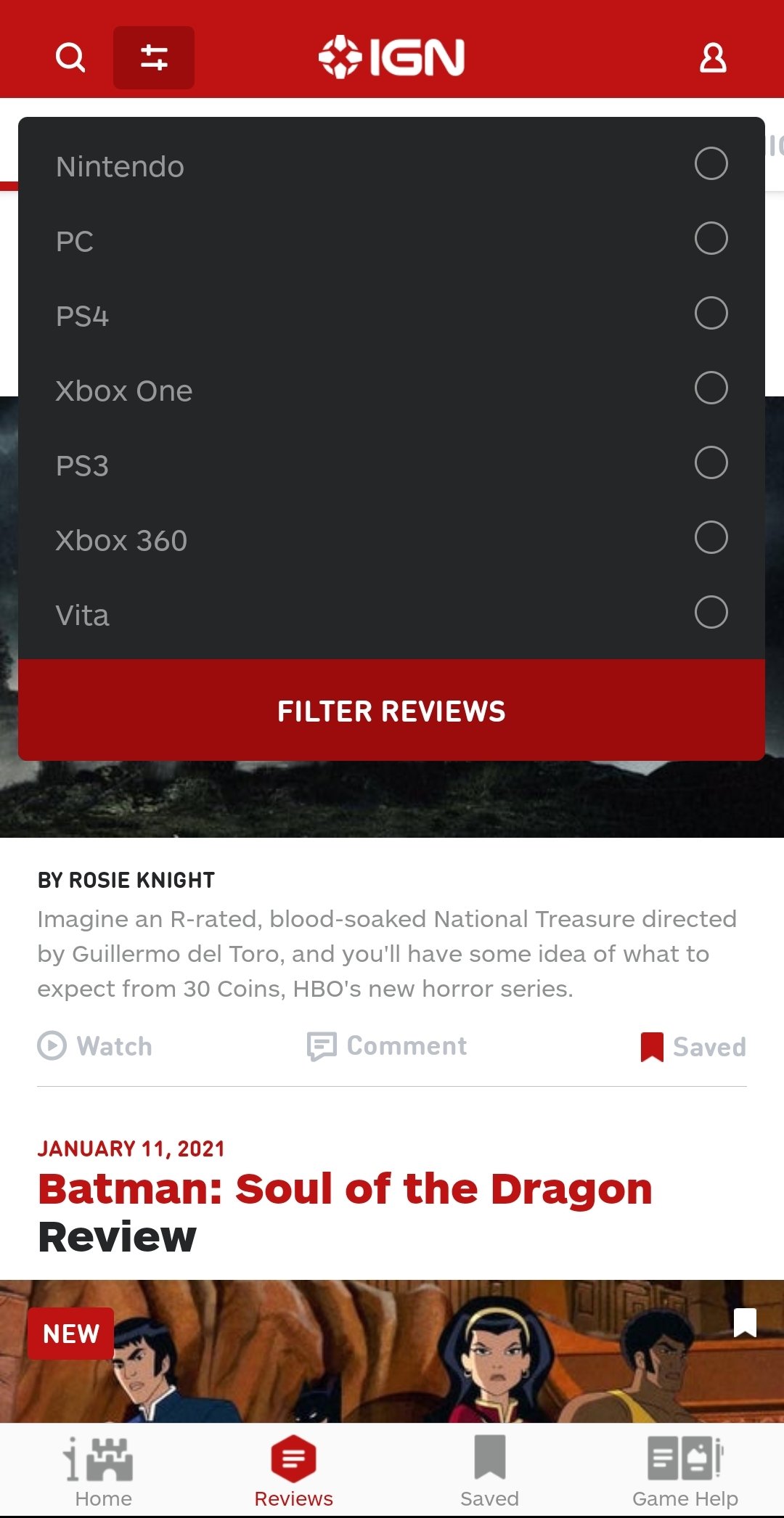Viewport: 784px width, 1518px height.
Task: Open the search icon
Action: pos(70,57)
